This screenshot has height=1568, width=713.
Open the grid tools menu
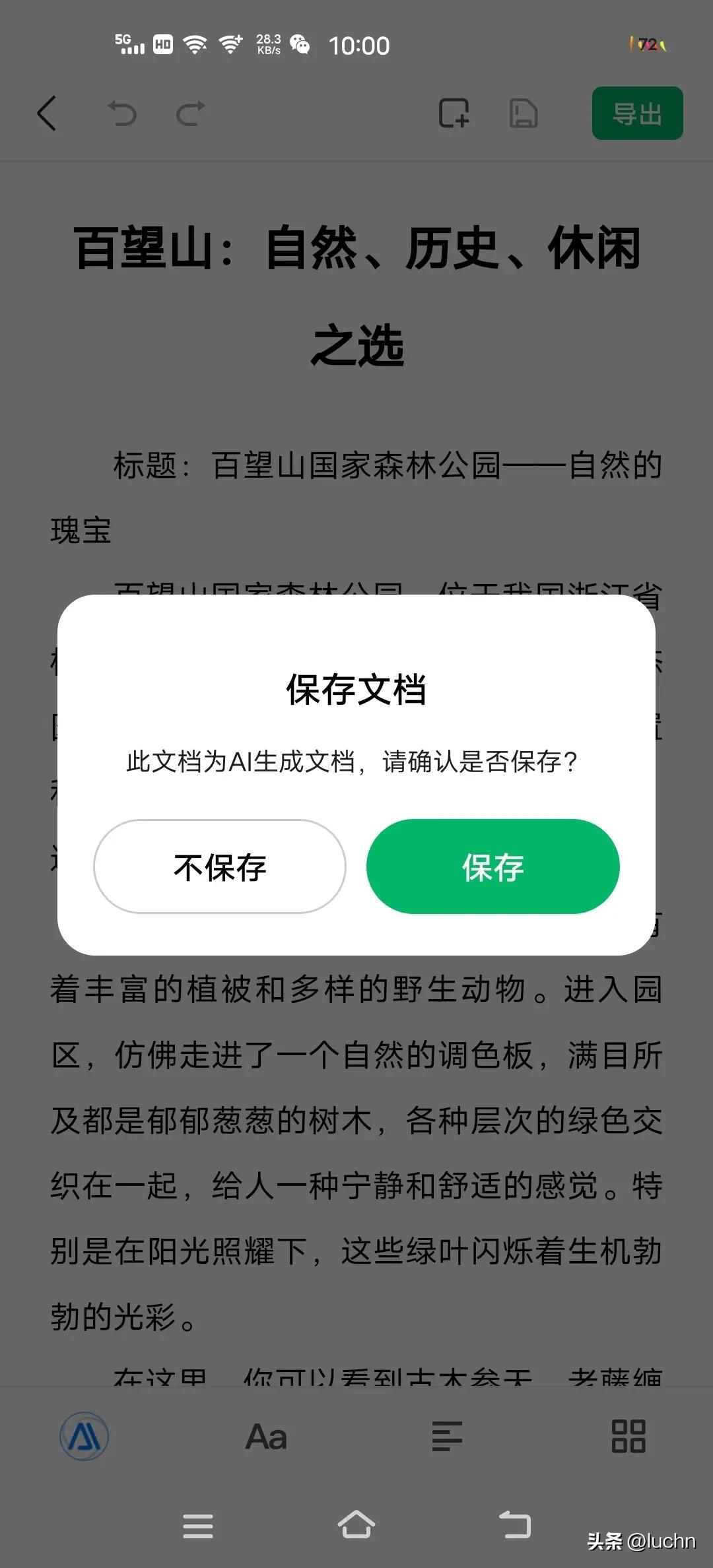(x=628, y=1437)
